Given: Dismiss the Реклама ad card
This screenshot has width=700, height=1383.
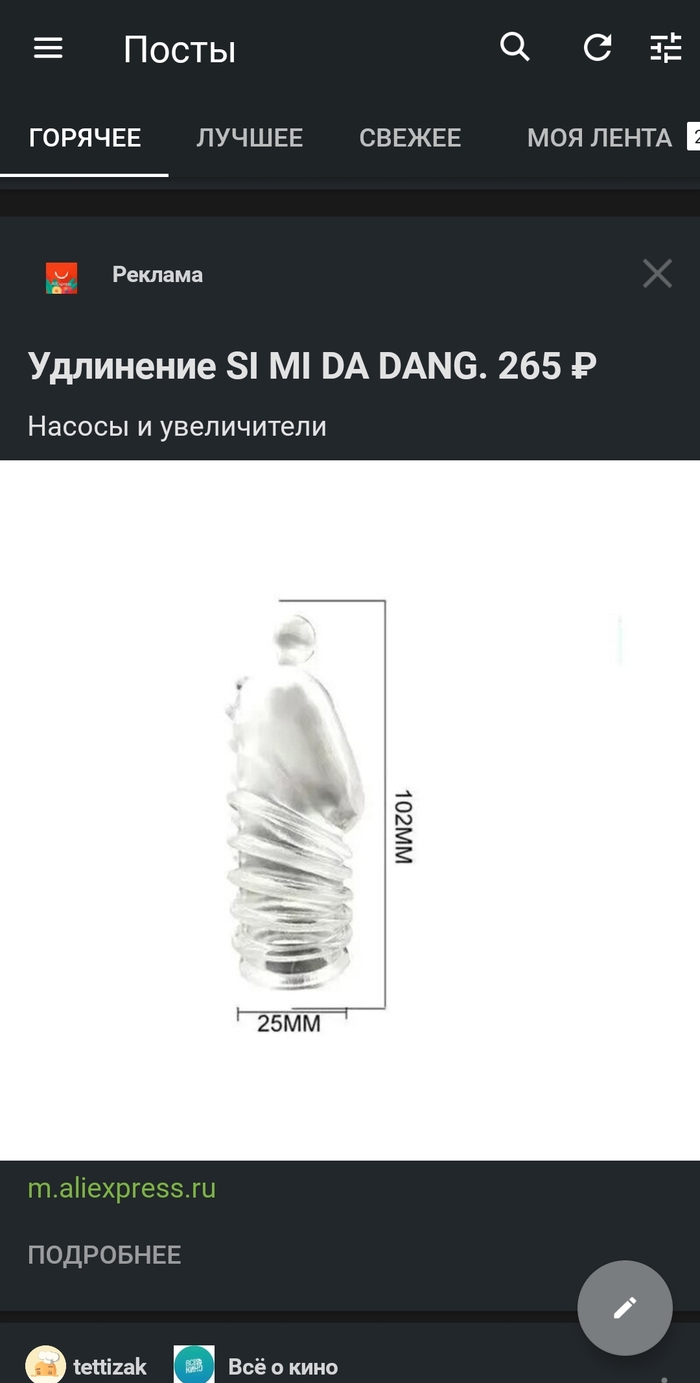Looking at the screenshot, I should pos(657,274).
